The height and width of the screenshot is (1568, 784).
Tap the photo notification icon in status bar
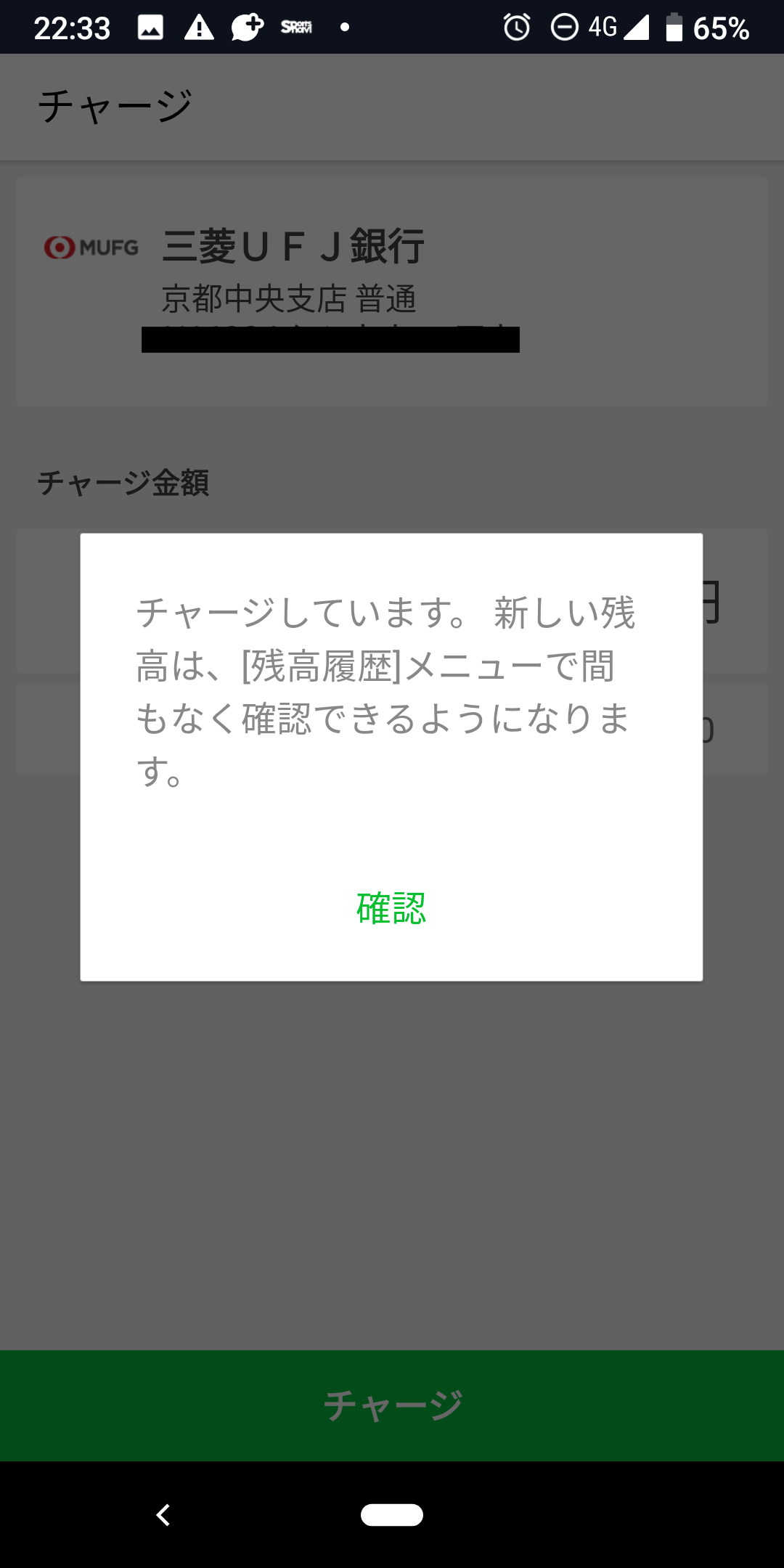(x=149, y=28)
